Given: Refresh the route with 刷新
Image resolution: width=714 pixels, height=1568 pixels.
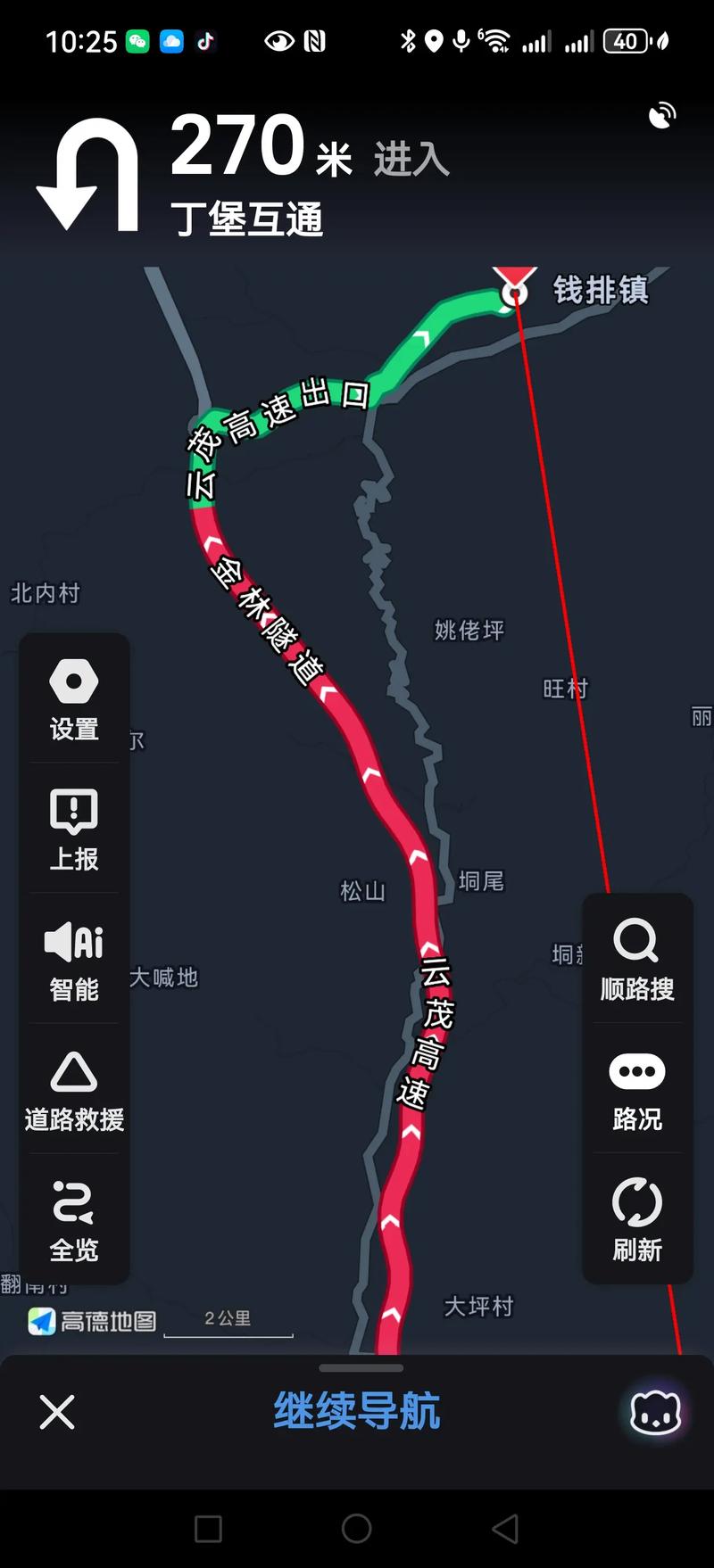Looking at the screenshot, I should (x=636, y=1220).
